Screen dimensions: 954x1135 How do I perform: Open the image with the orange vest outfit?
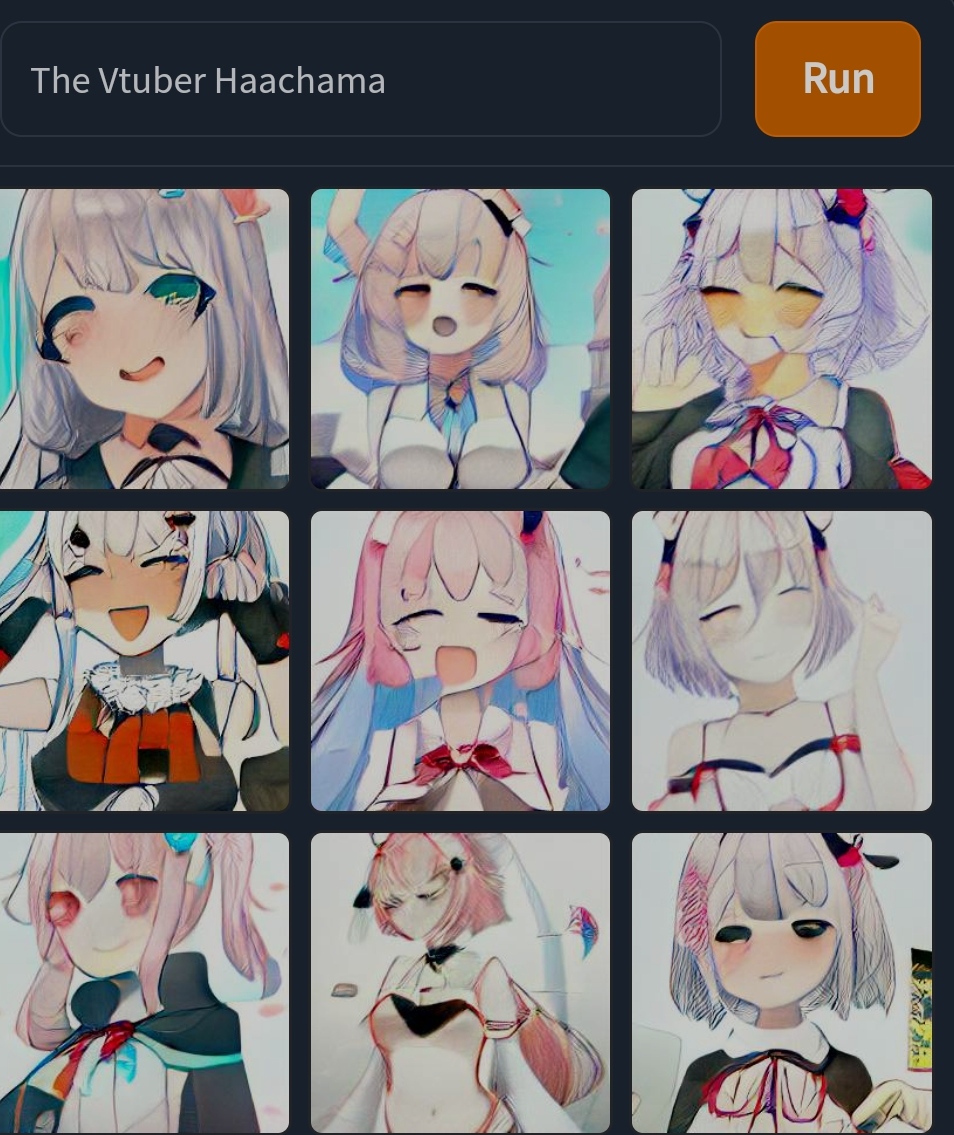coord(143,660)
